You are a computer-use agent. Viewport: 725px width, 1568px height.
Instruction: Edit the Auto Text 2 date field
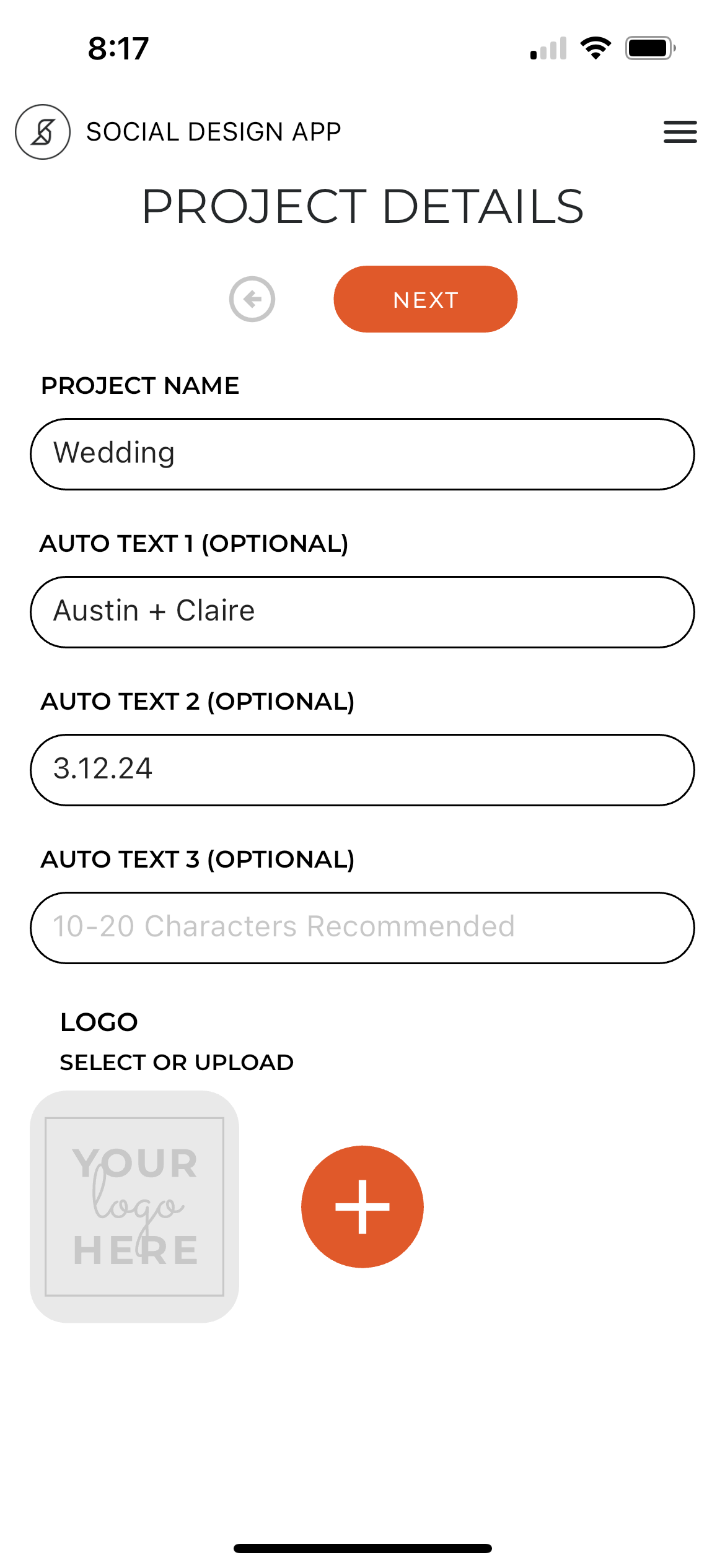tap(362, 770)
